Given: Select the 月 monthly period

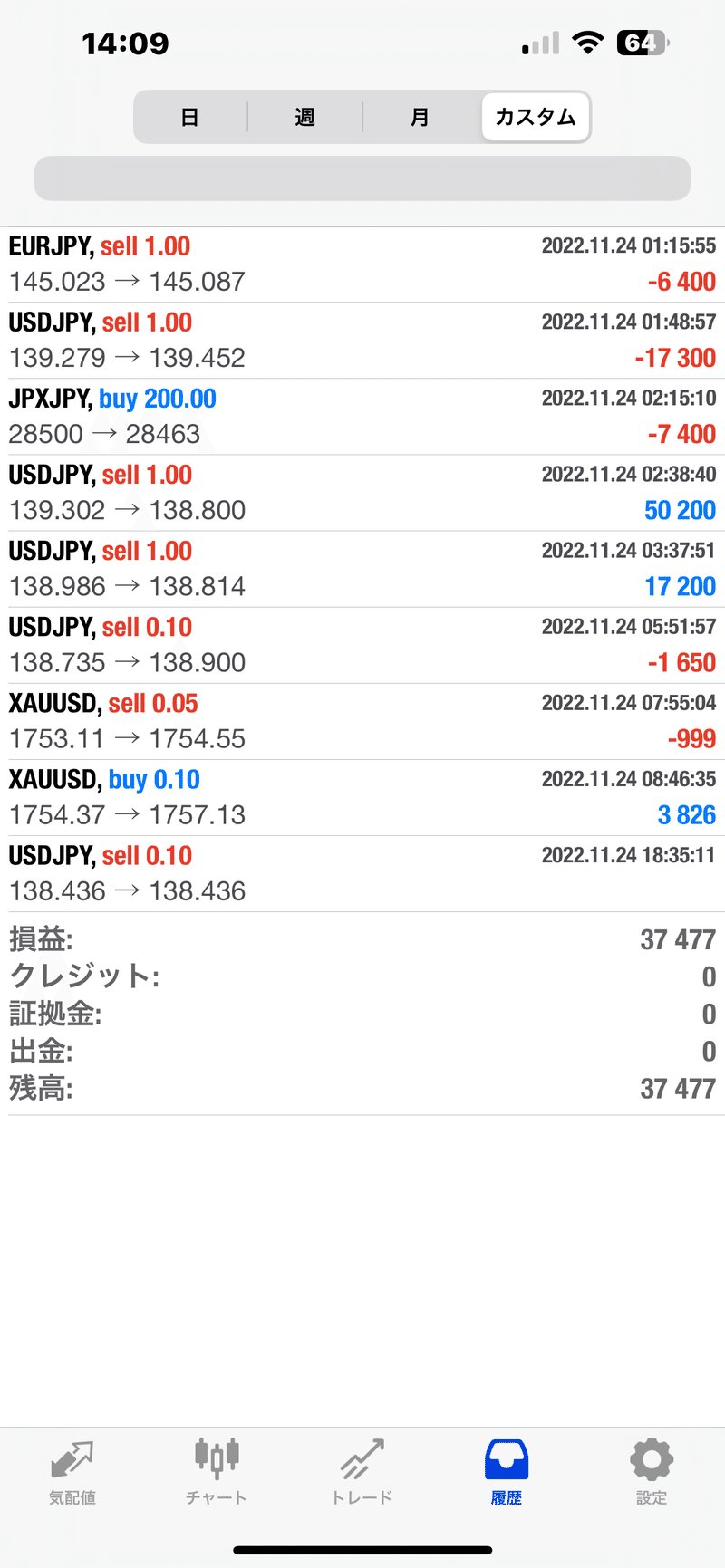Looking at the screenshot, I should click(420, 117).
